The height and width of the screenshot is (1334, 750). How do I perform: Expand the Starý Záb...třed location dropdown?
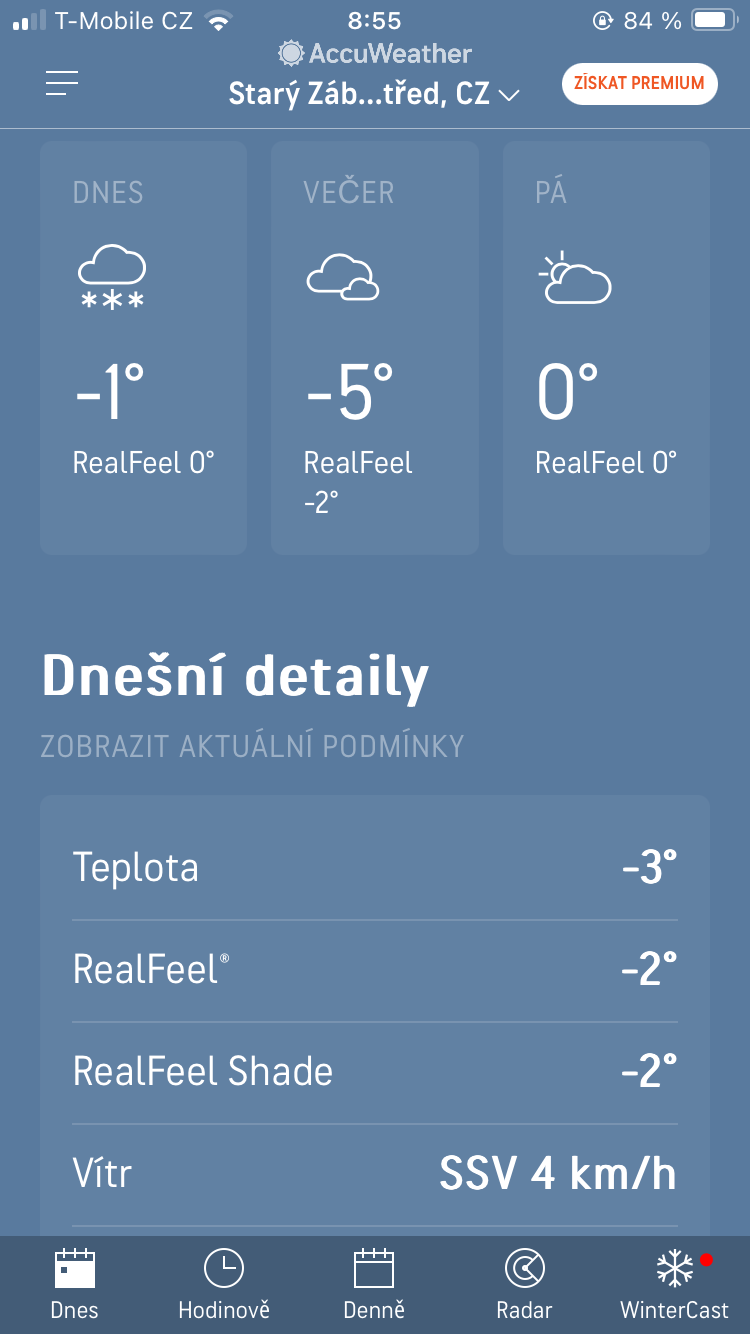click(374, 95)
